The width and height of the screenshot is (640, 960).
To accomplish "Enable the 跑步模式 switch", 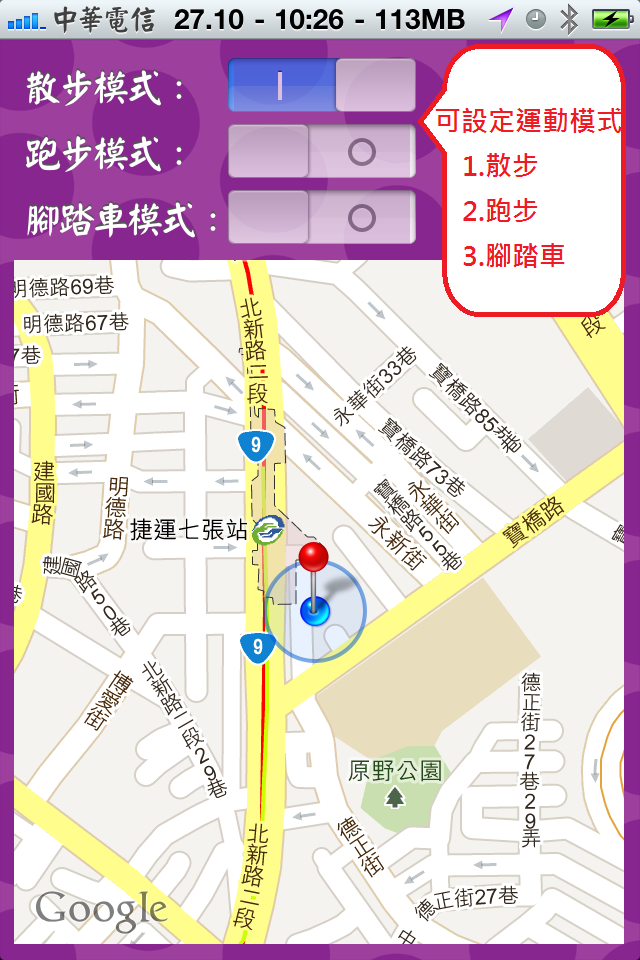I will [x=321, y=151].
